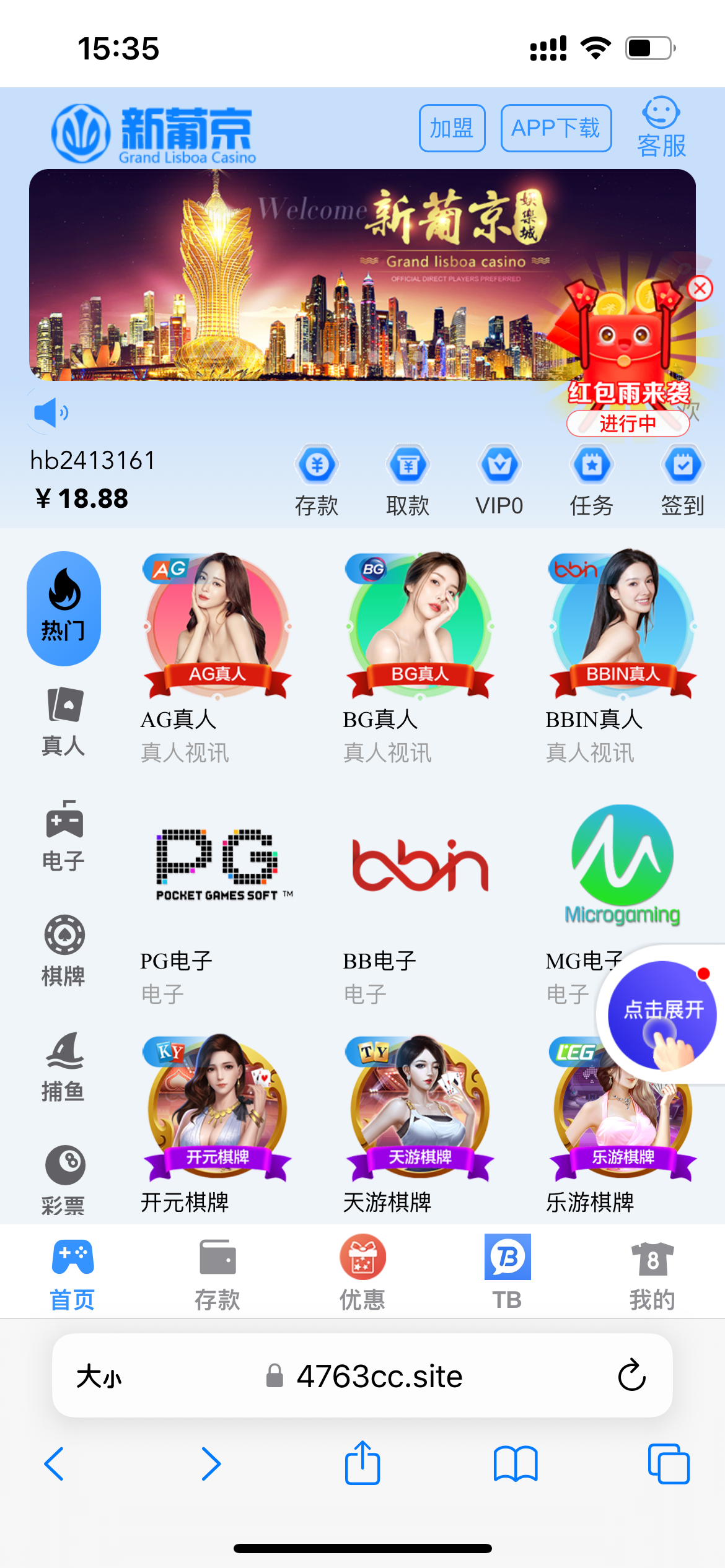This screenshot has width=725, height=1568.
Task: Tap the APP下载 button
Action: (x=556, y=128)
